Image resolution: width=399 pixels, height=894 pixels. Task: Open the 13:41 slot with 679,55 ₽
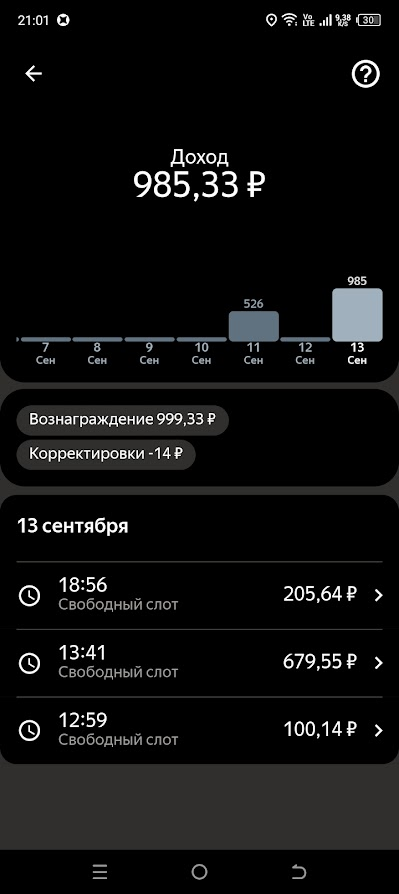(x=200, y=663)
